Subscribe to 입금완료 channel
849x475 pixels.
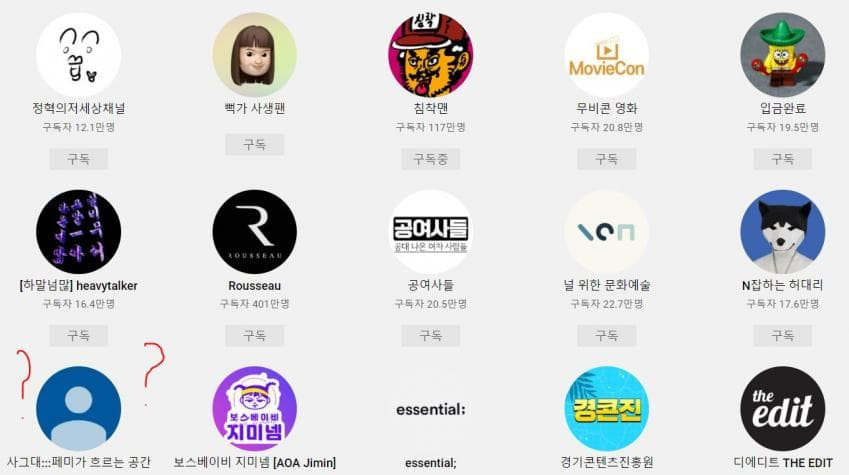tap(782, 159)
